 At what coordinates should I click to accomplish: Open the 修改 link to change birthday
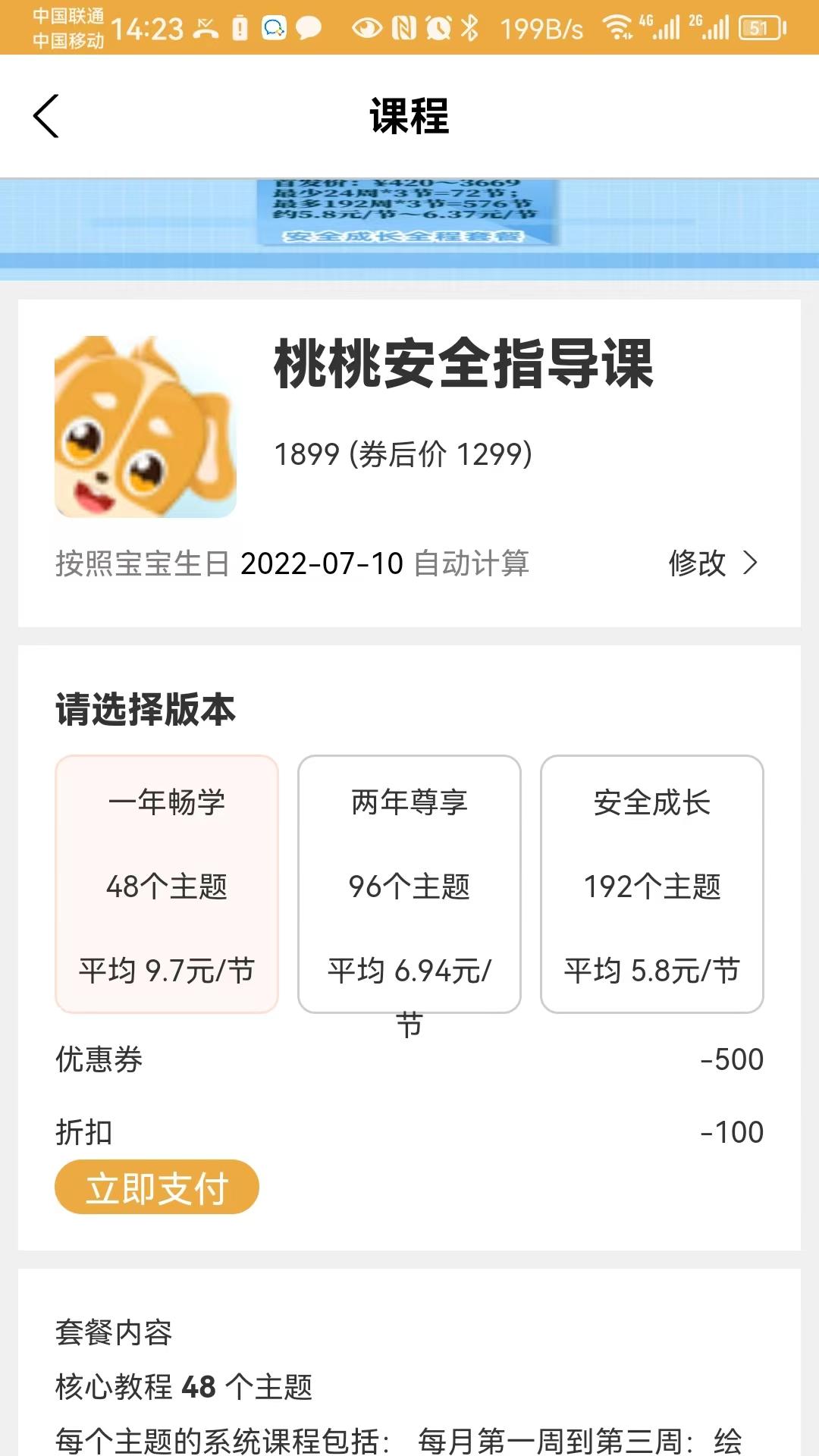pos(696,564)
